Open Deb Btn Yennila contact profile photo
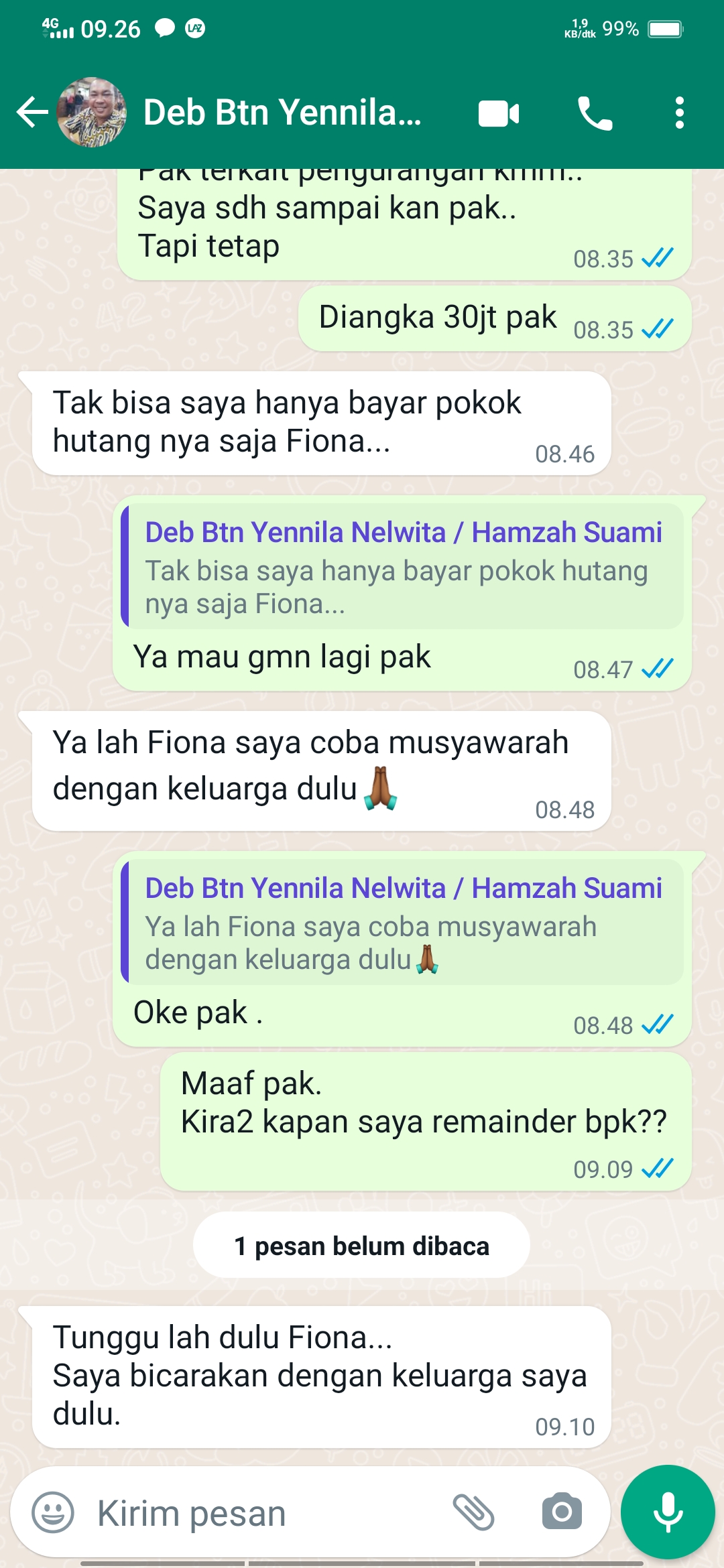The width and height of the screenshot is (724, 1568). (x=92, y=112)
